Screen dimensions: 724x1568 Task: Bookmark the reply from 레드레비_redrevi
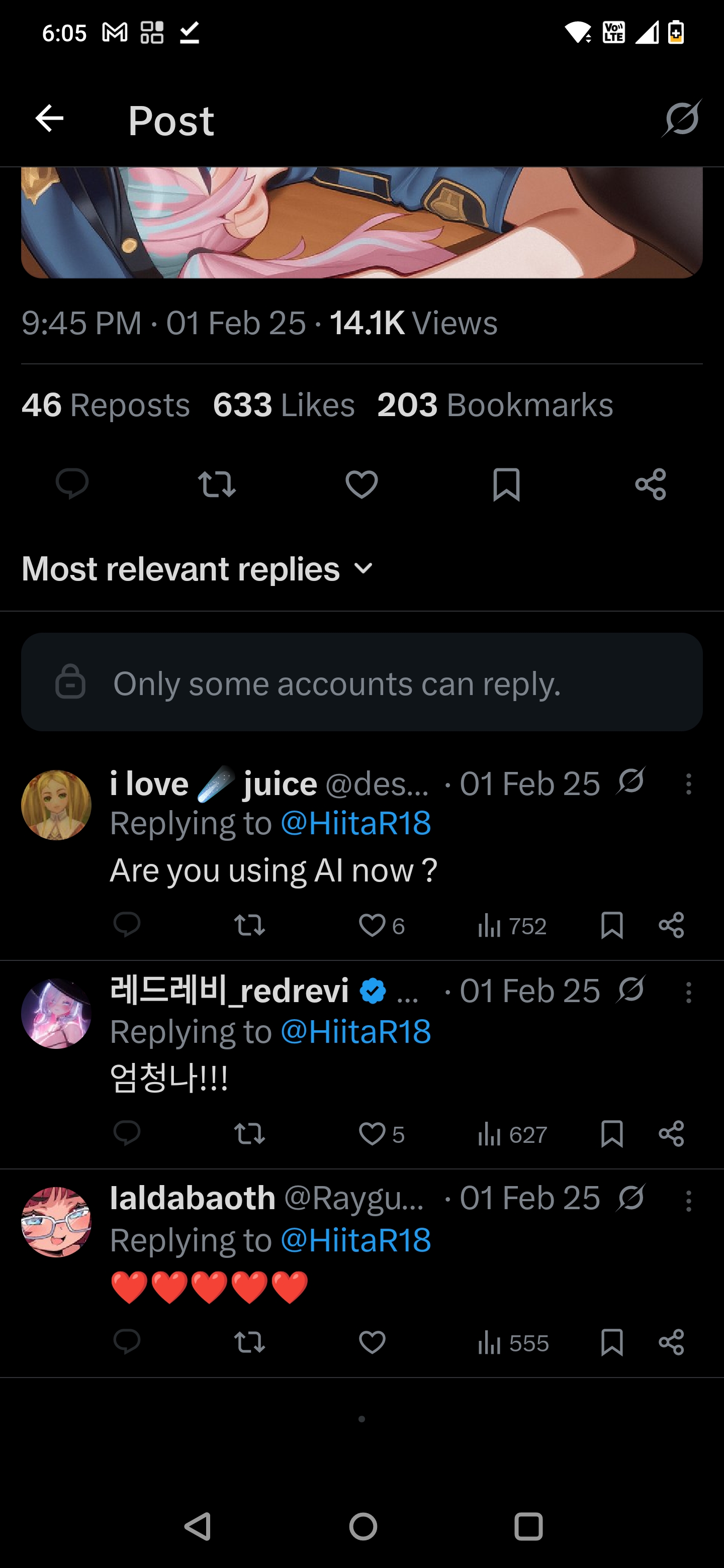point(611,1134)
